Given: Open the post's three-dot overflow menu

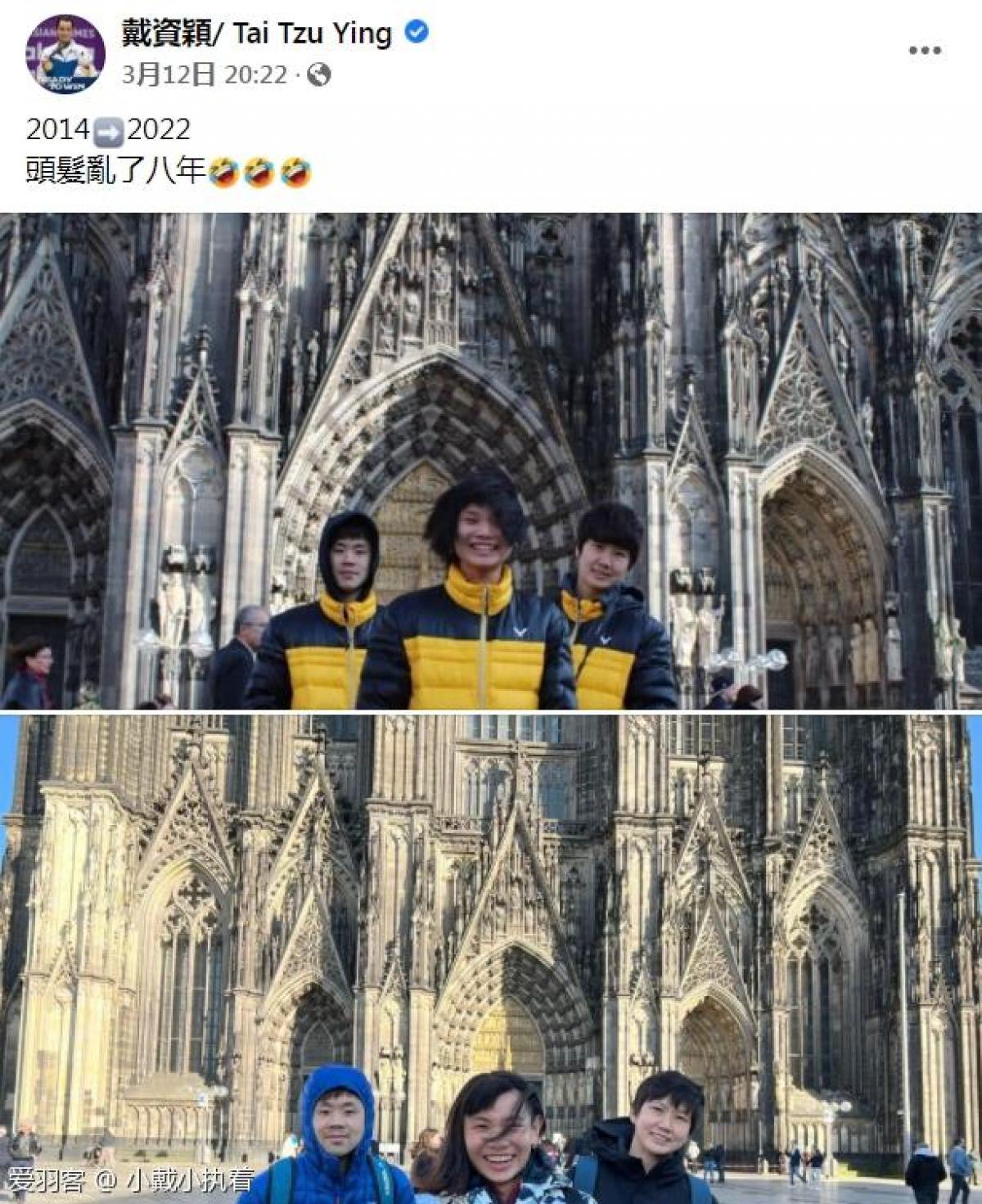Looking at the screenshot, I should [x=924, y=51].
